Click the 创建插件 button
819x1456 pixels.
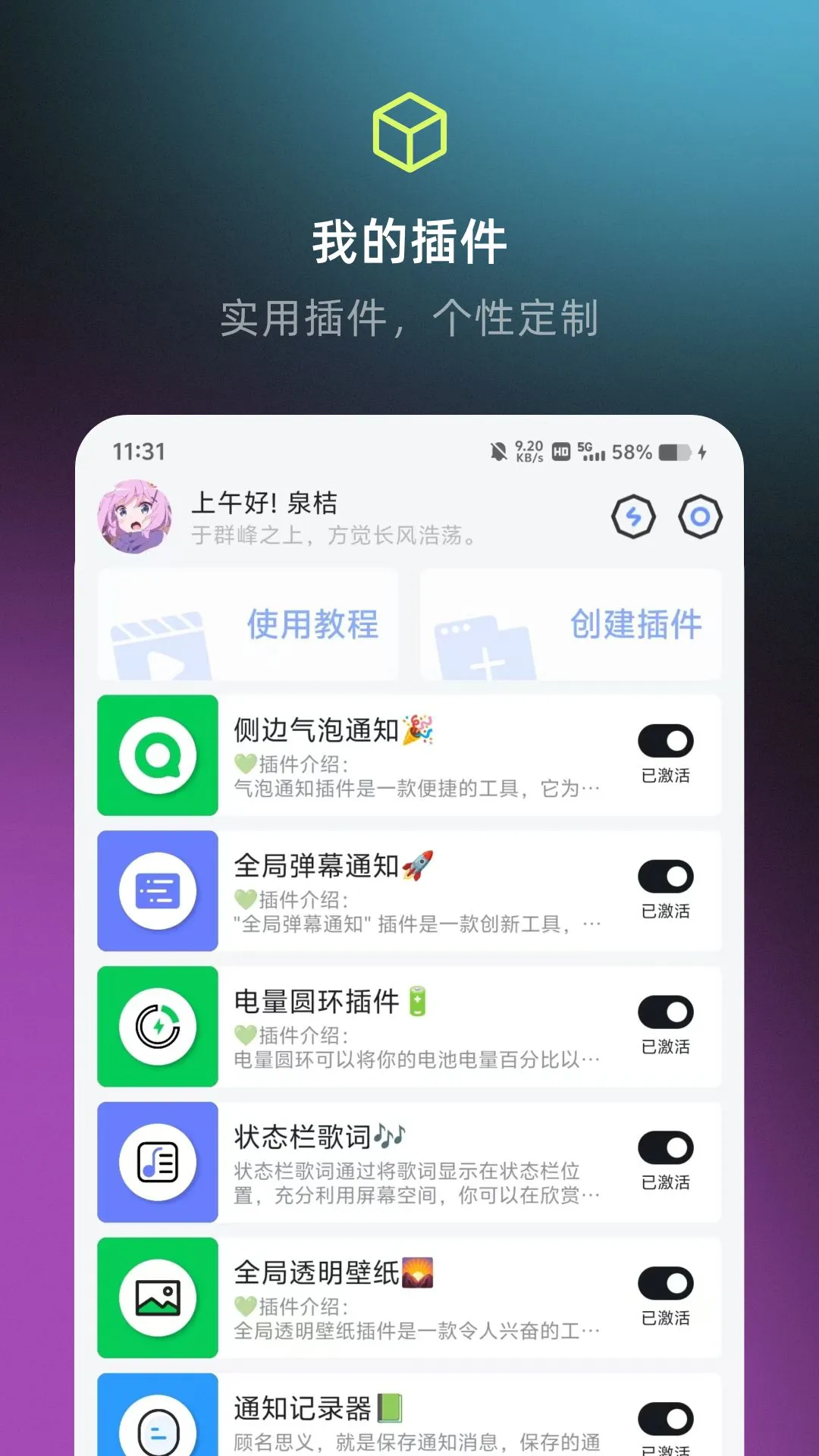[x=635, y=624]
